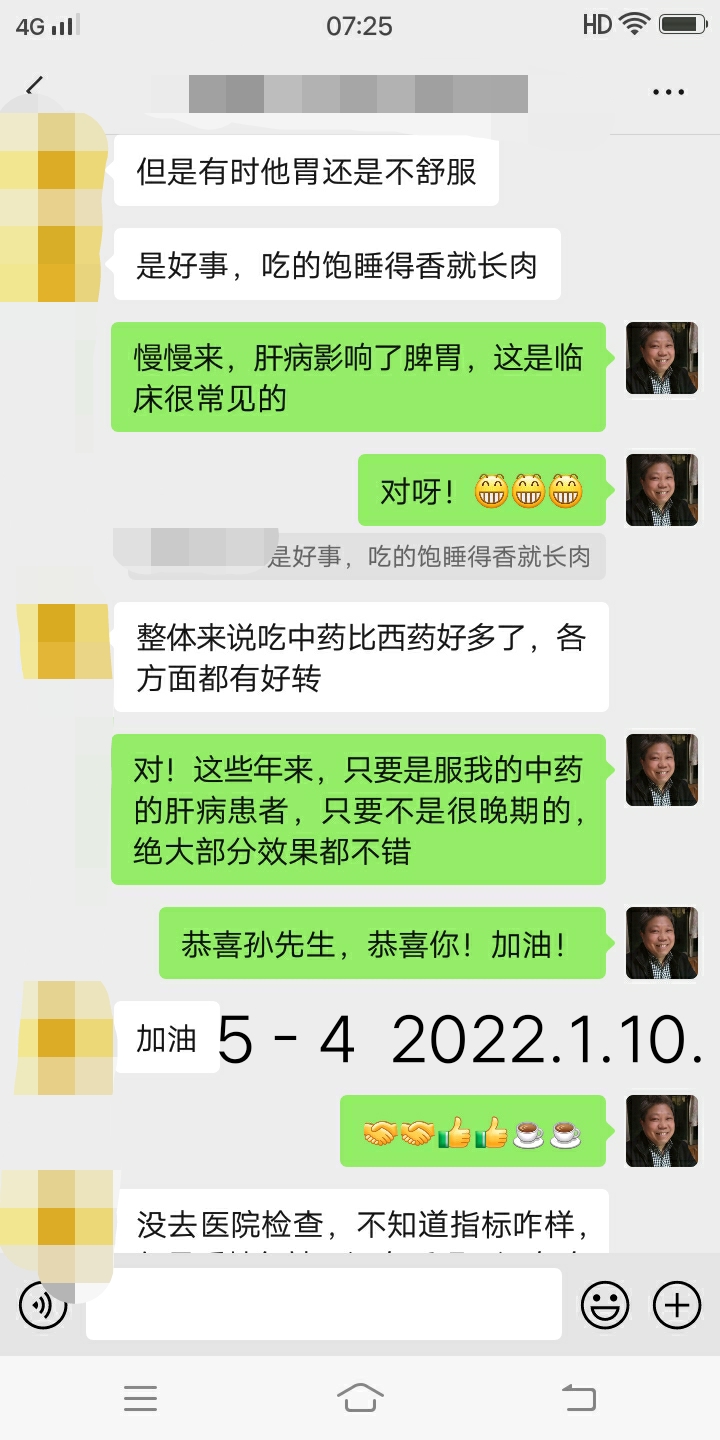Open sender avatar beside 对呀 message
The height and width of the screenshot is (1440, 720).
pyautogui.click(x=661, y=490)
